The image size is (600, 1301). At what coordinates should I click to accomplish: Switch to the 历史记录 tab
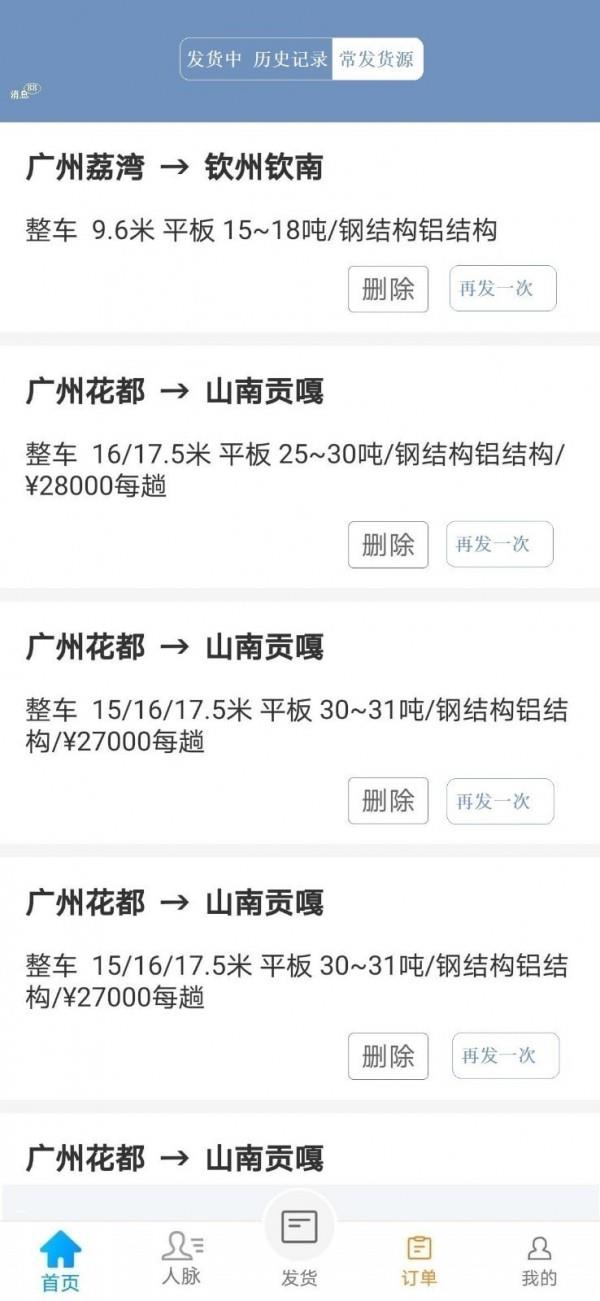tap(290, 60)
